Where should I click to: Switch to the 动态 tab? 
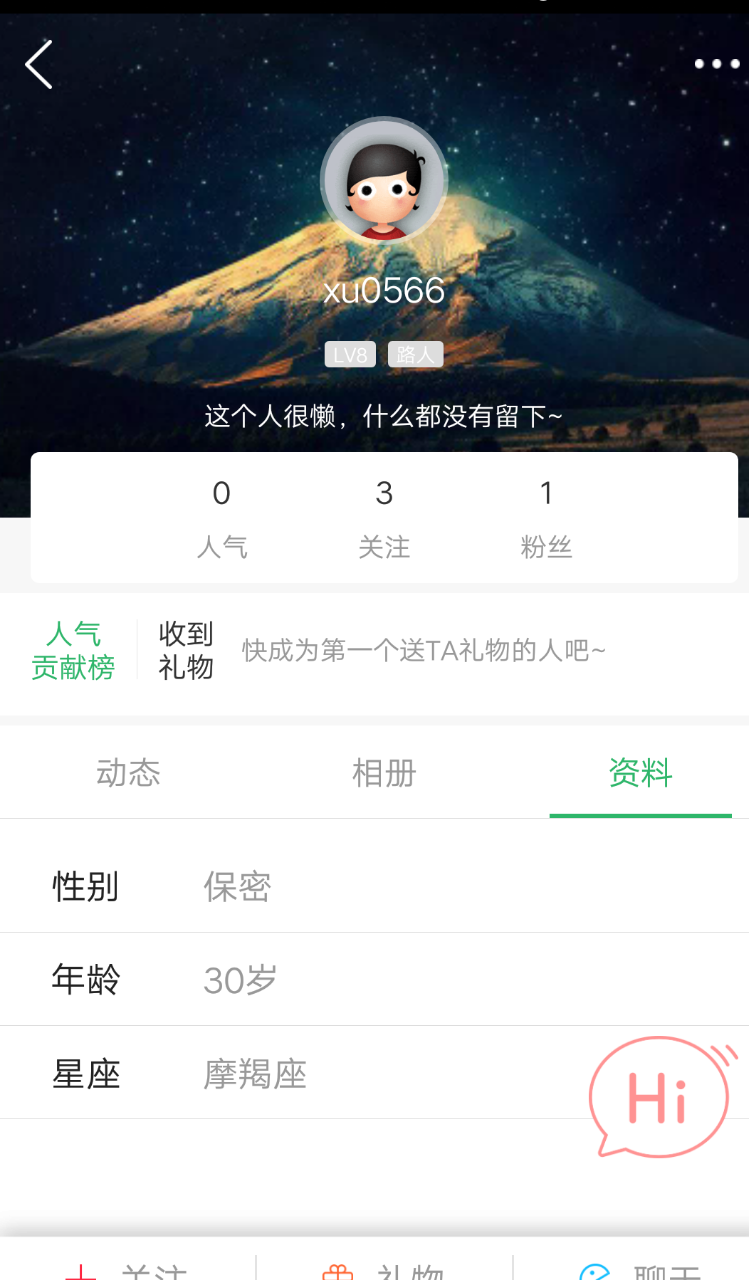[128, 773]
